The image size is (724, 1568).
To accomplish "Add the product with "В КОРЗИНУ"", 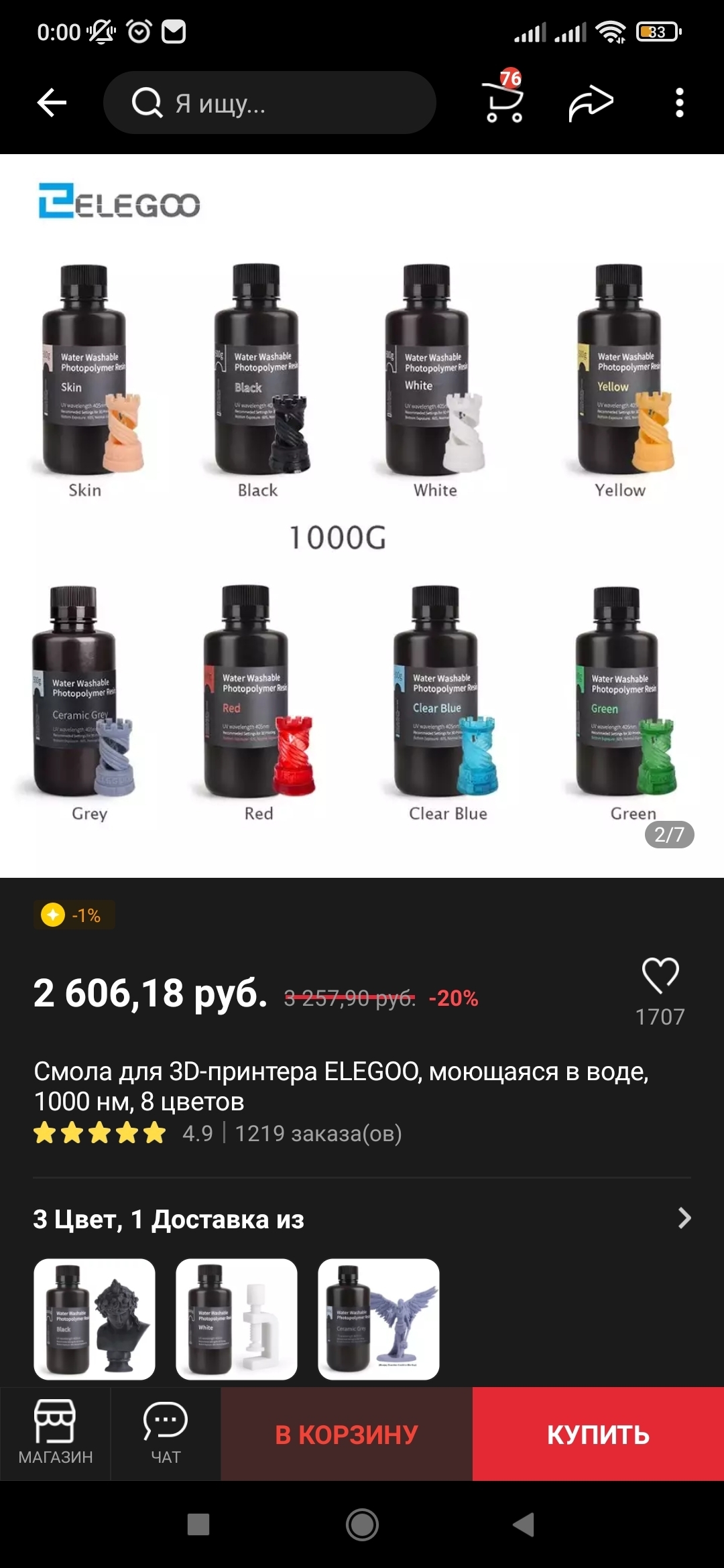I will point(347,1434).
